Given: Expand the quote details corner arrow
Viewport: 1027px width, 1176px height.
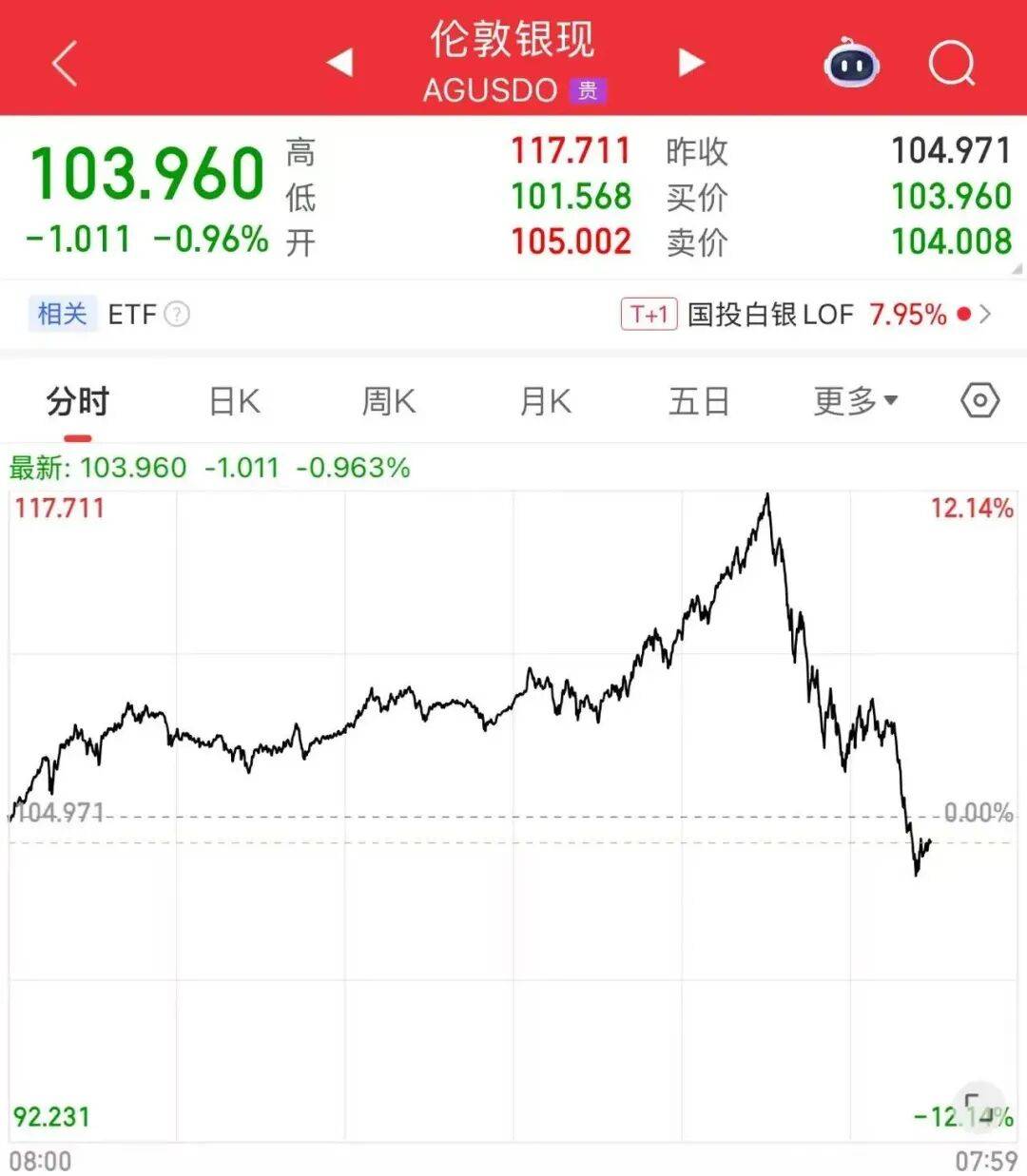Looking at the screenshot, I should tap(1017, 269).
